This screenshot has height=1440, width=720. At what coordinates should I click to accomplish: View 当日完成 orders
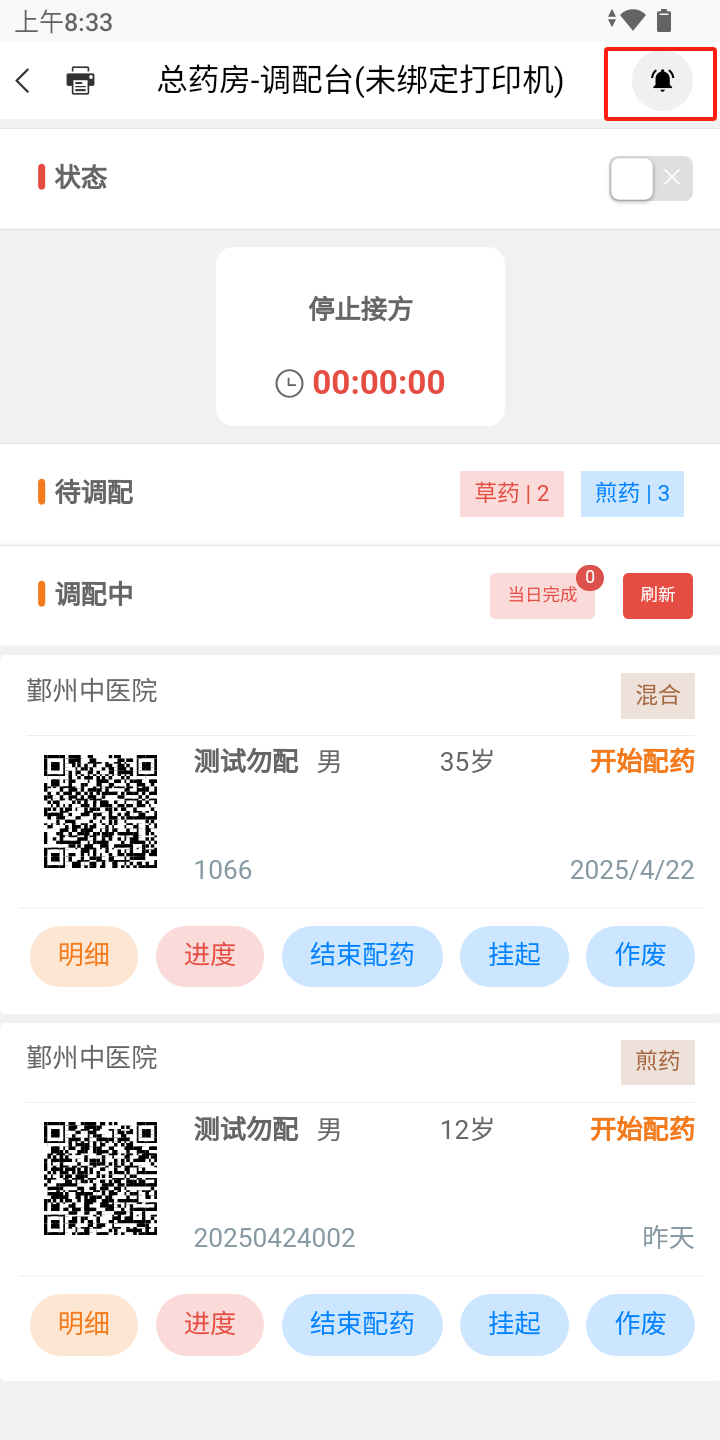(542, 596)
